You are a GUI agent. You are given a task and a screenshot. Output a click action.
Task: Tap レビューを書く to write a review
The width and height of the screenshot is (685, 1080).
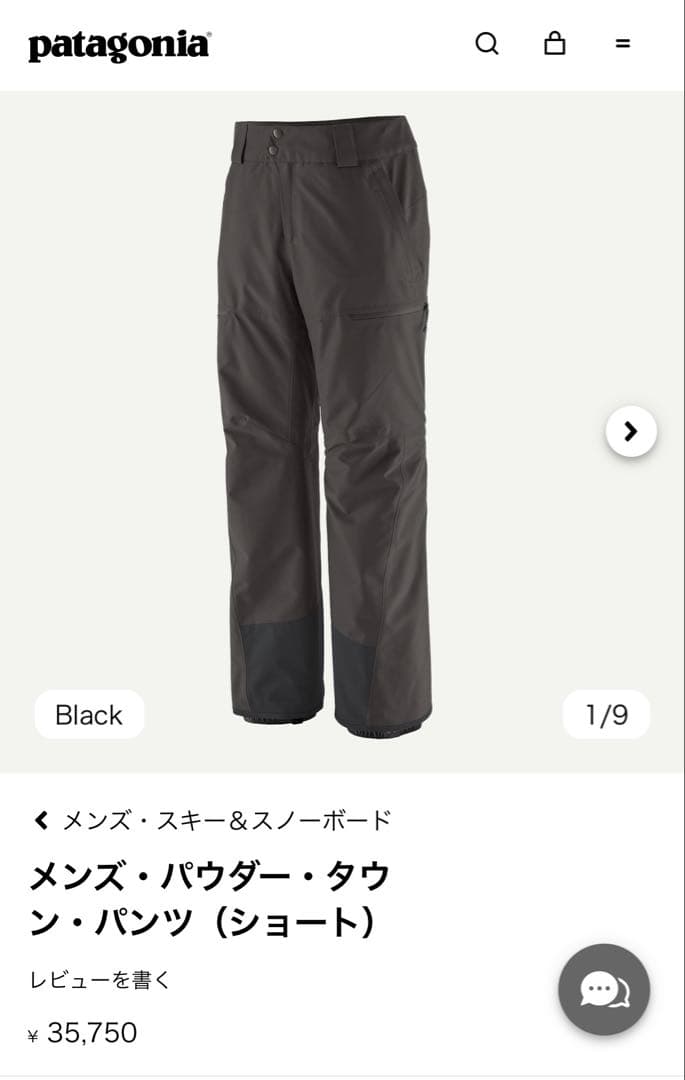(100, 980)
